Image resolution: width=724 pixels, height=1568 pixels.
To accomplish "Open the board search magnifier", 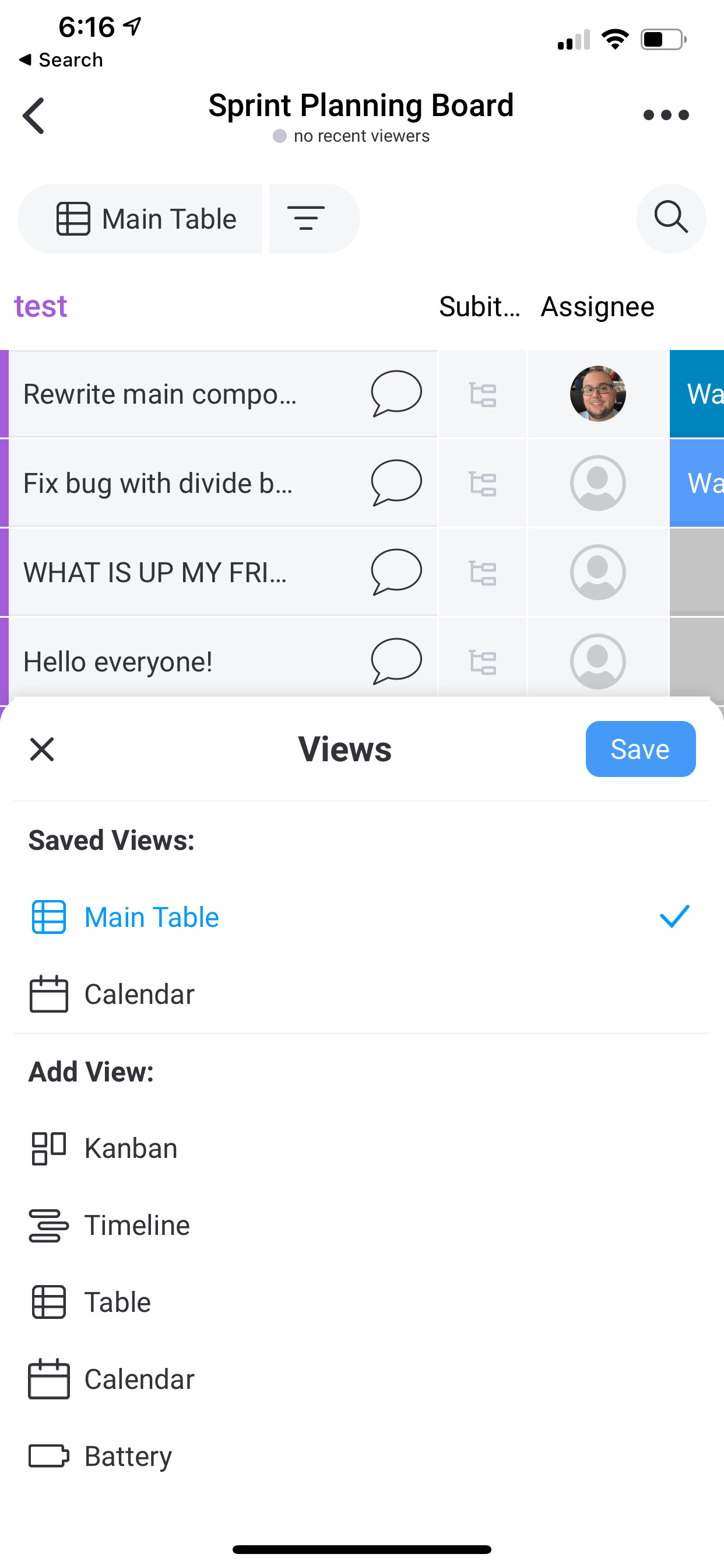I will [x=671, y=219].
